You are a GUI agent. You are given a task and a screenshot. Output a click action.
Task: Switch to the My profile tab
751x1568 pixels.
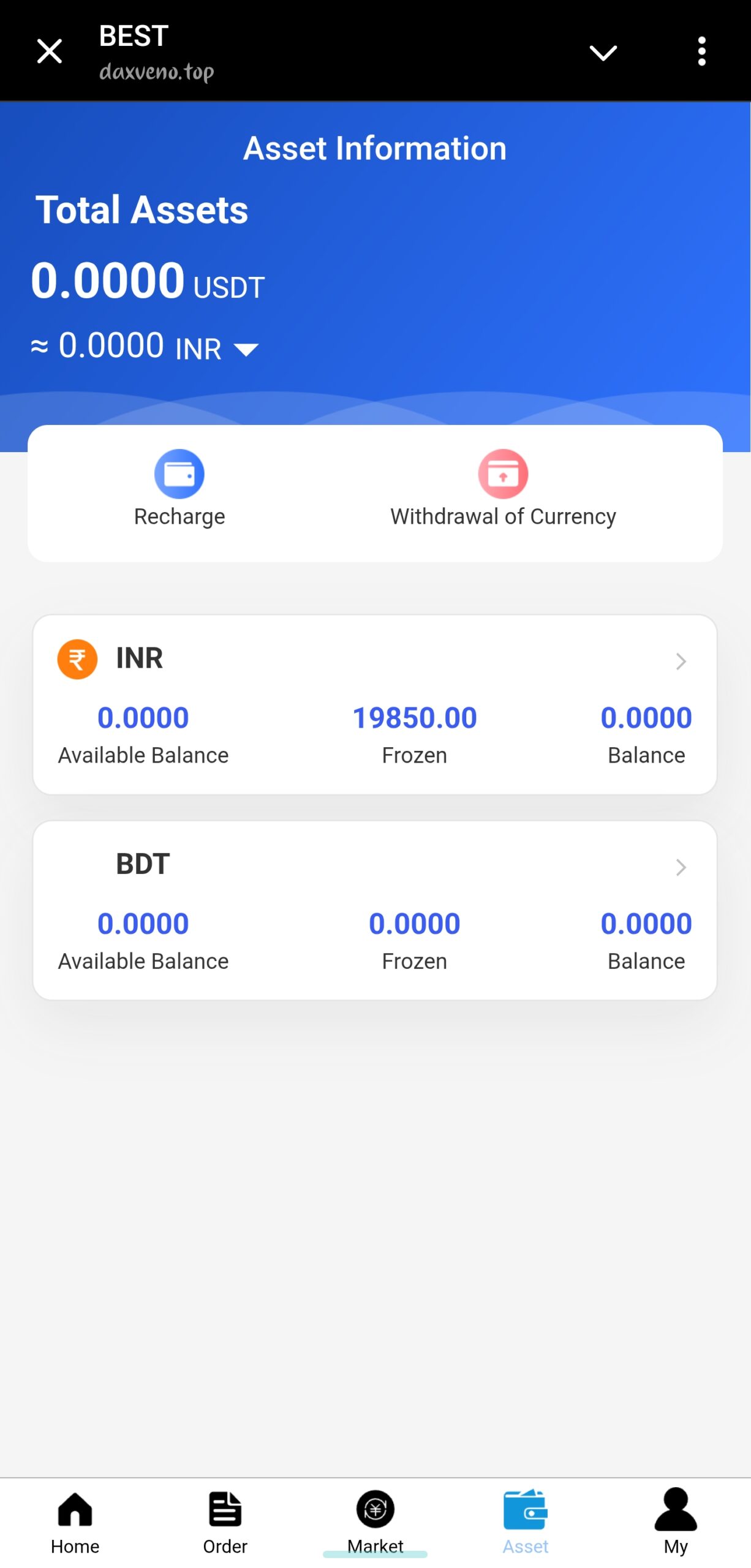point(675,1522)
